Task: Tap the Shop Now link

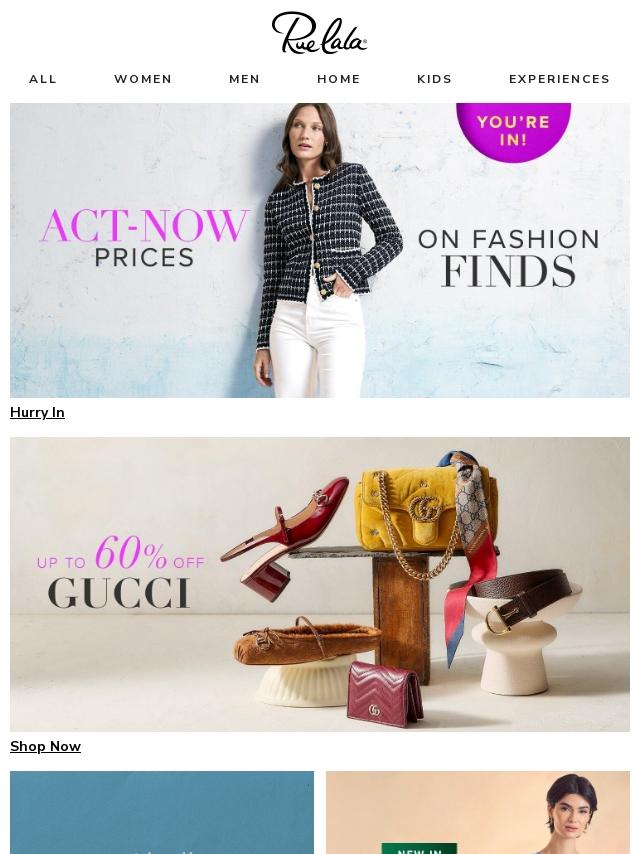Action: (x=45, y=746)
